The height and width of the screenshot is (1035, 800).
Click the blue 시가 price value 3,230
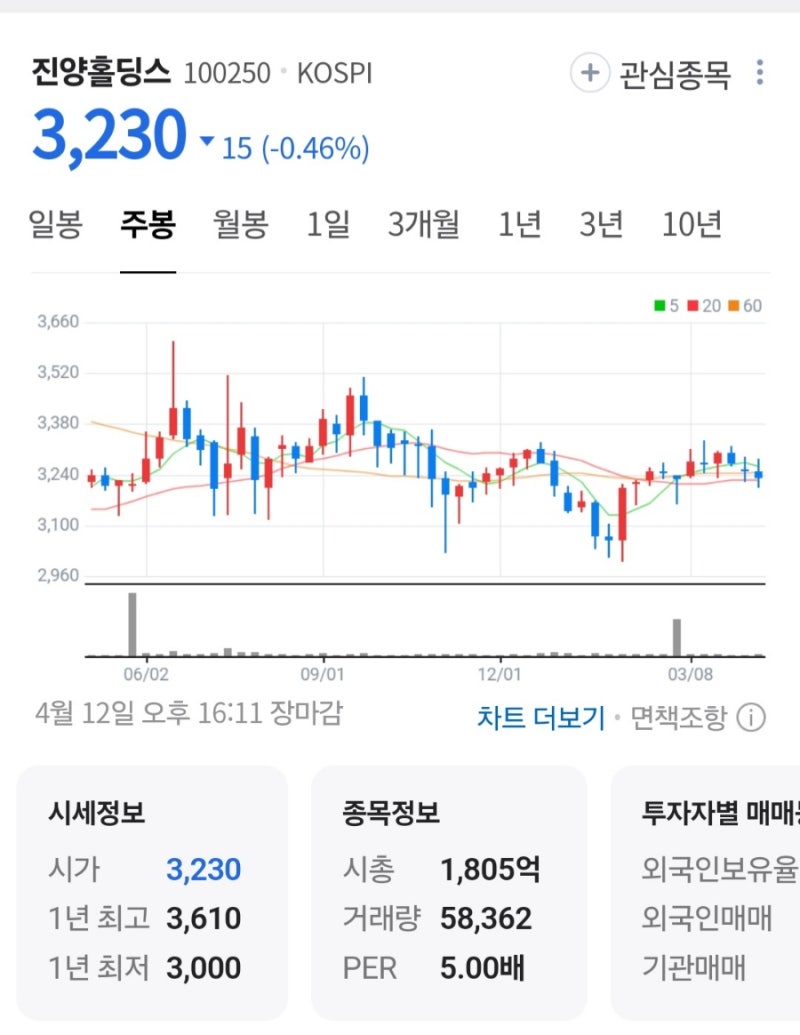click(x=206, y=871)
